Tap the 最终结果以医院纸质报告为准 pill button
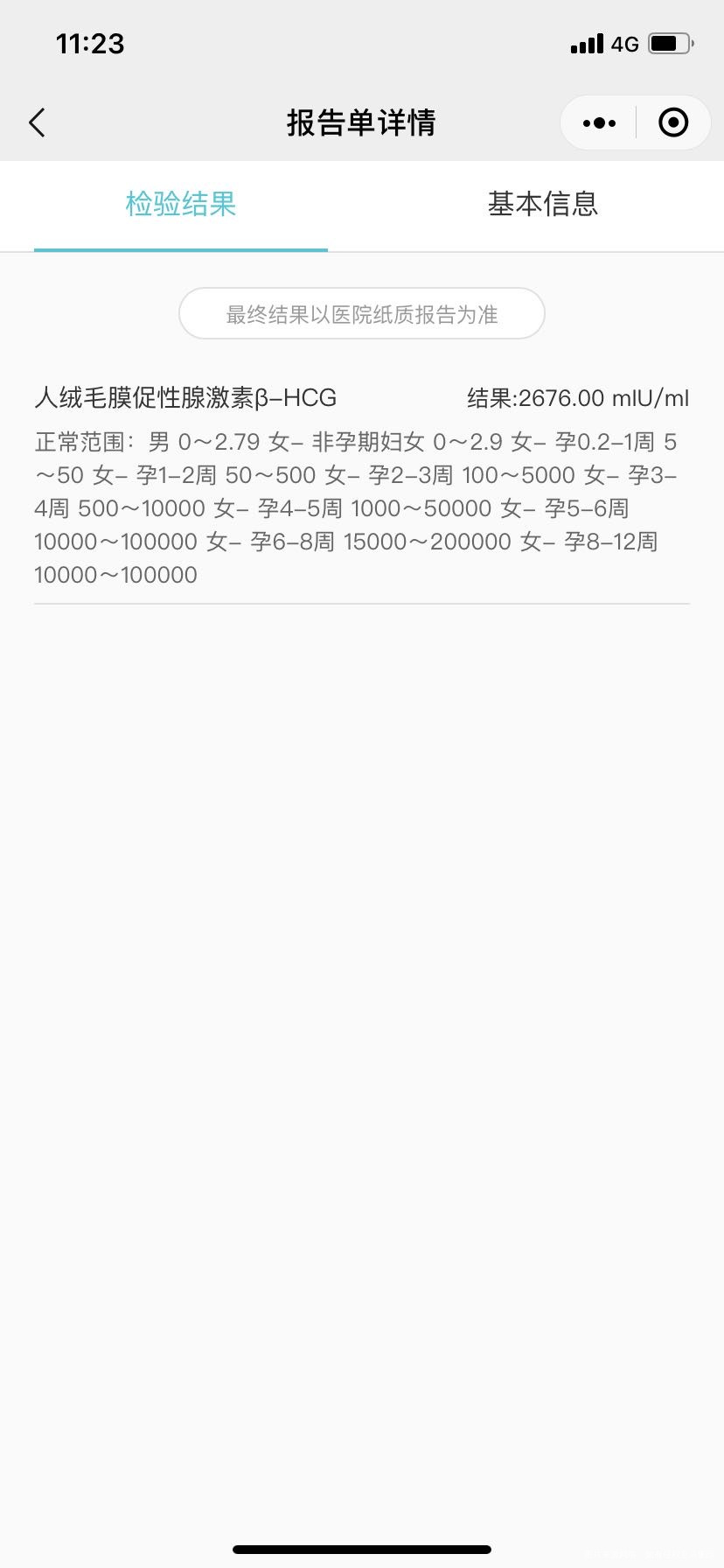The image size is (724, 1568). 361,313
